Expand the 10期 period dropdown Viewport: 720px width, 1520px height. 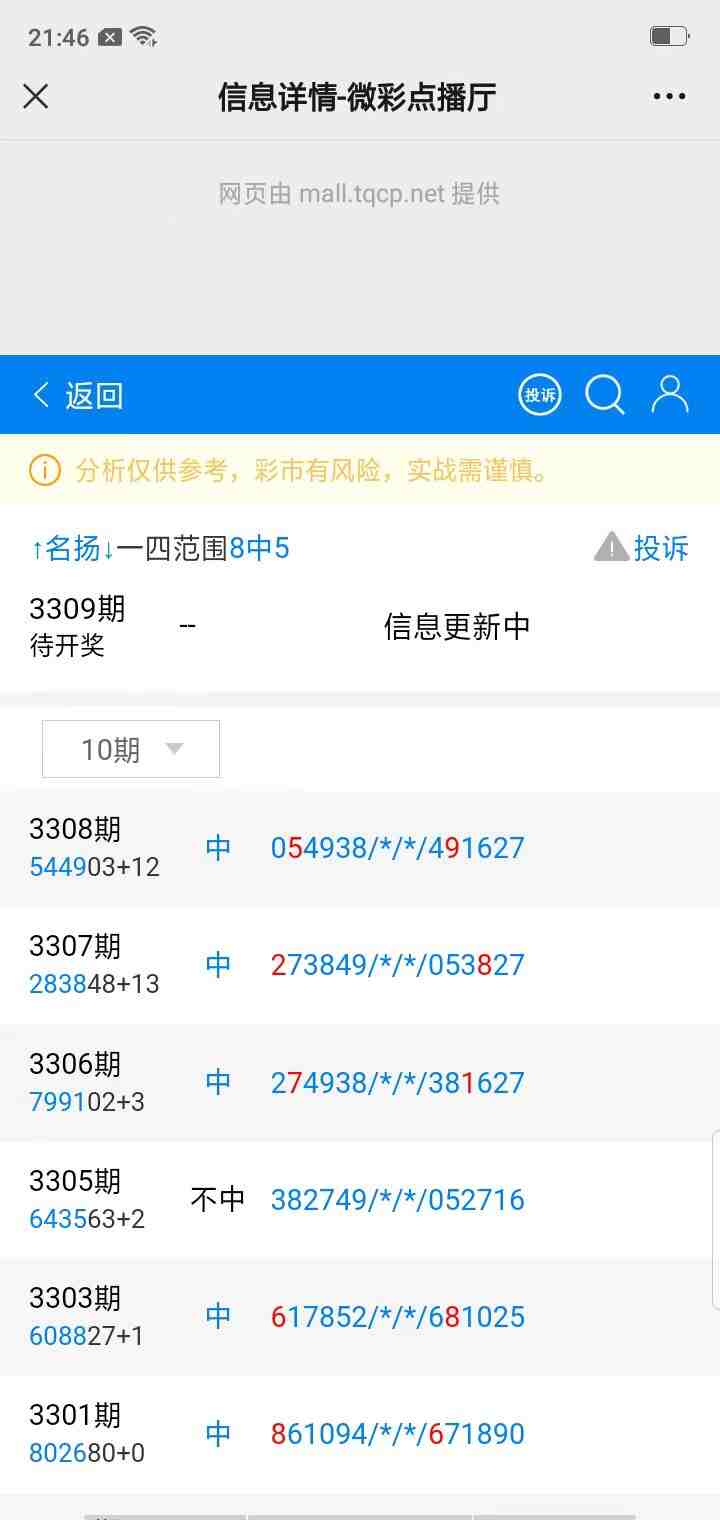pyautogui.click(x=131, y=749)
